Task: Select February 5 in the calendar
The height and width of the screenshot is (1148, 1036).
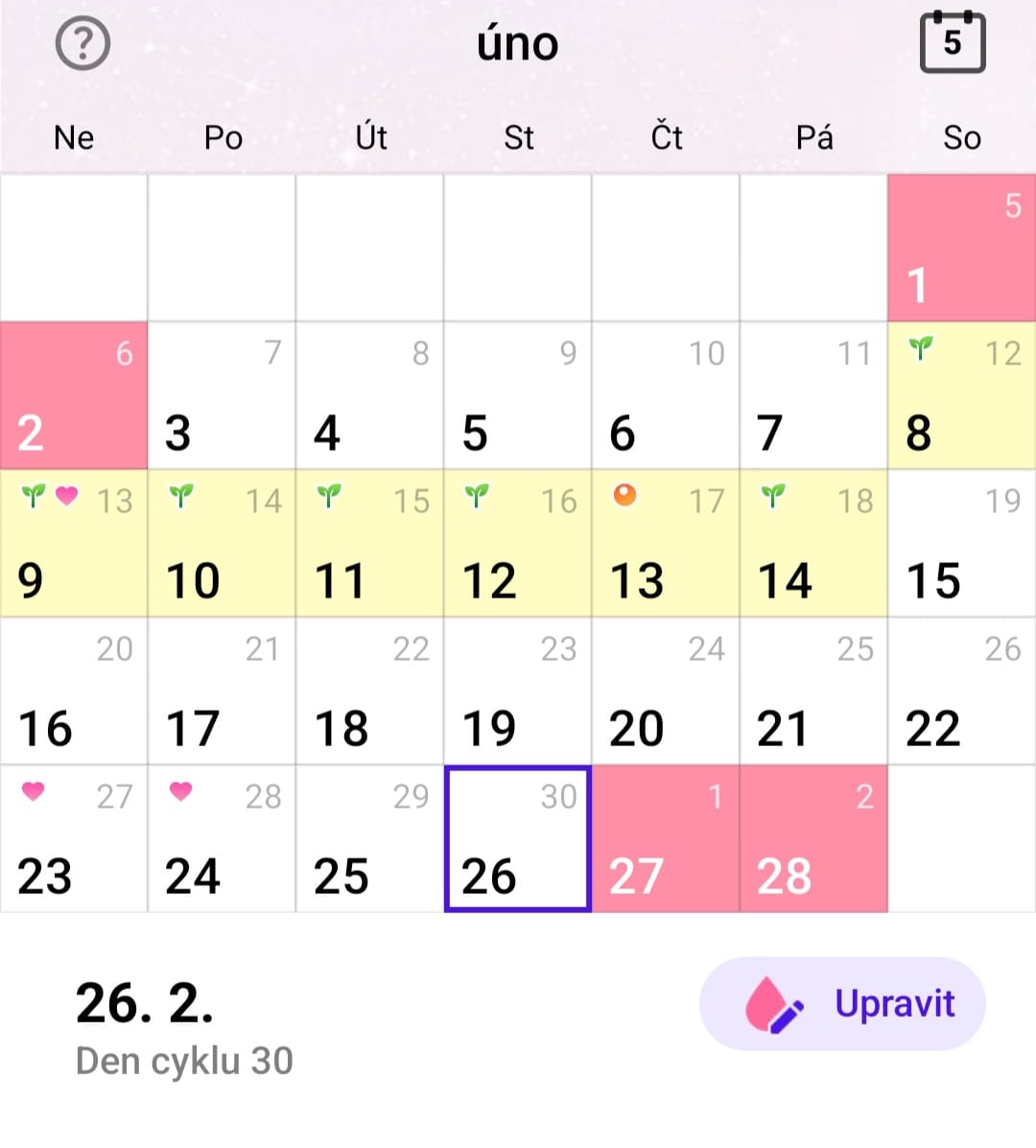Action: click(x=517, y=395)
